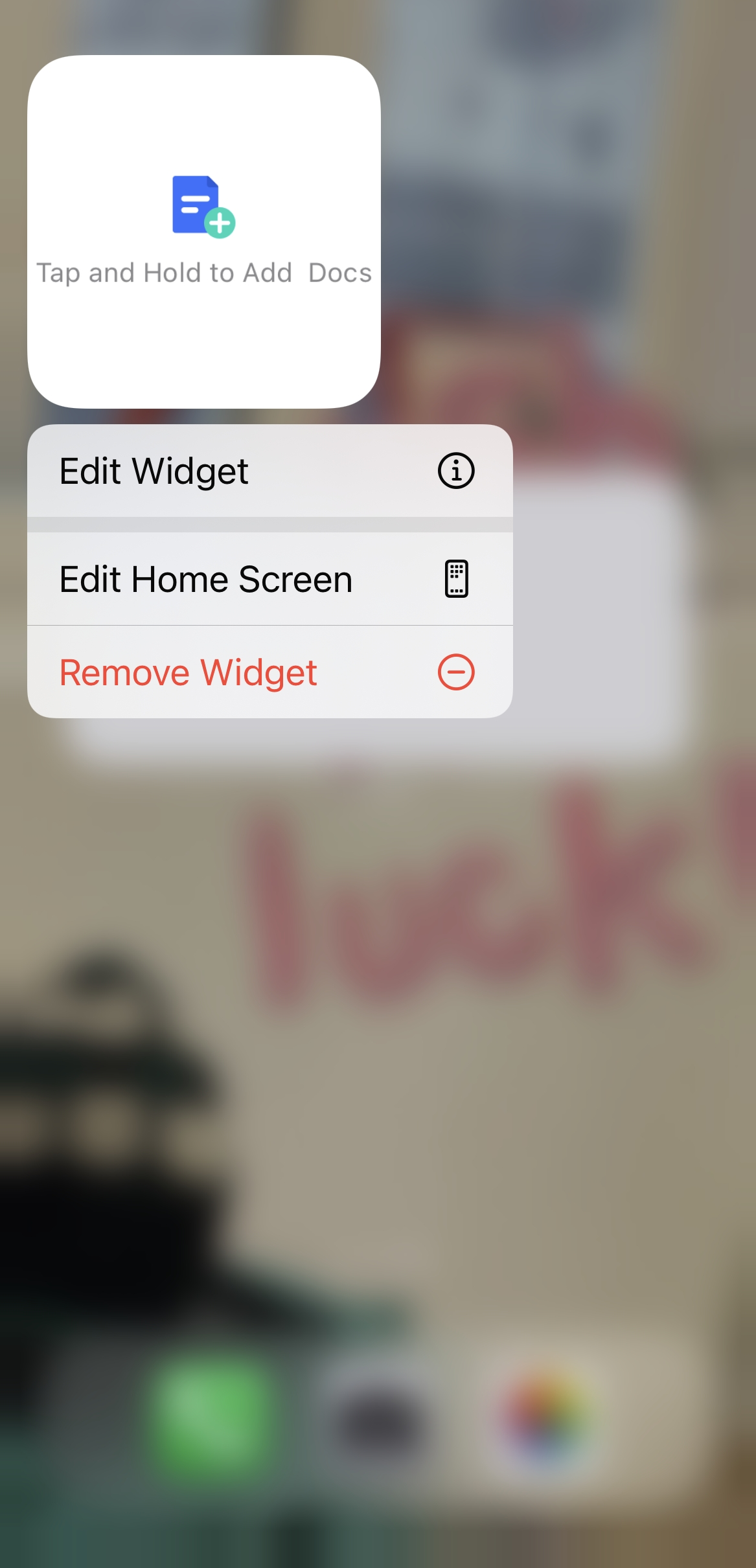Select Edit Widget from the context menu

tap(269, 471)
